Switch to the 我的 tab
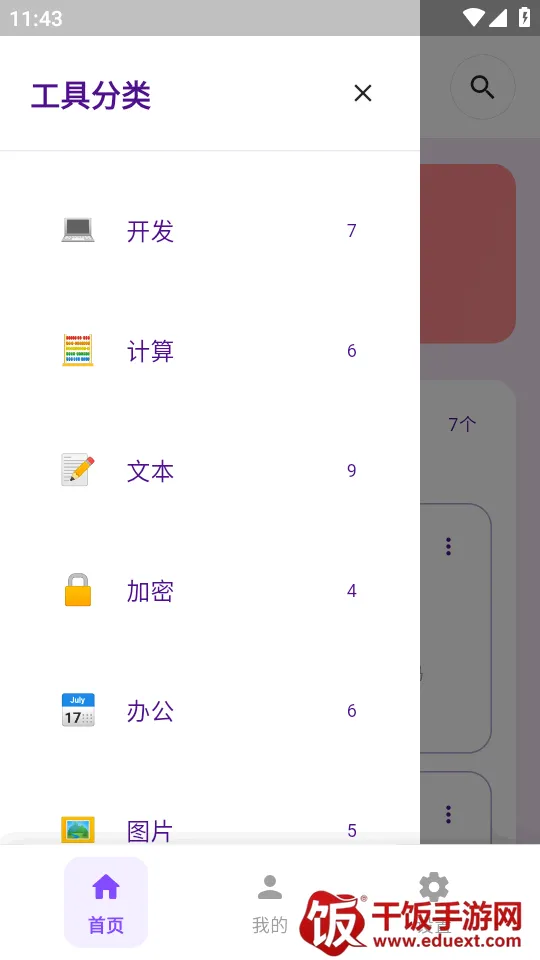 tap(270, 902)
